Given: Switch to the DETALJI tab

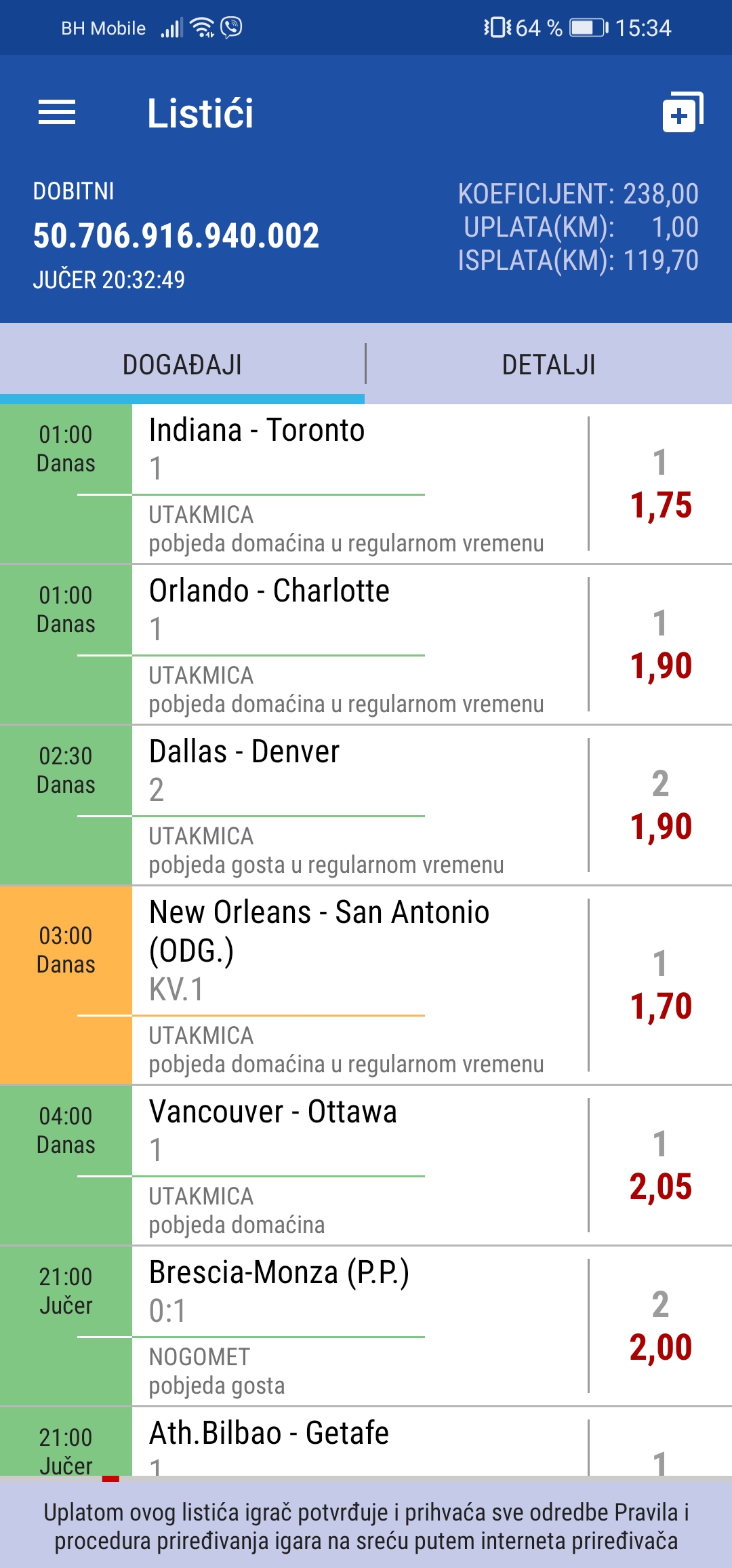Looking at the screenshot, I should tap(549, 364).
